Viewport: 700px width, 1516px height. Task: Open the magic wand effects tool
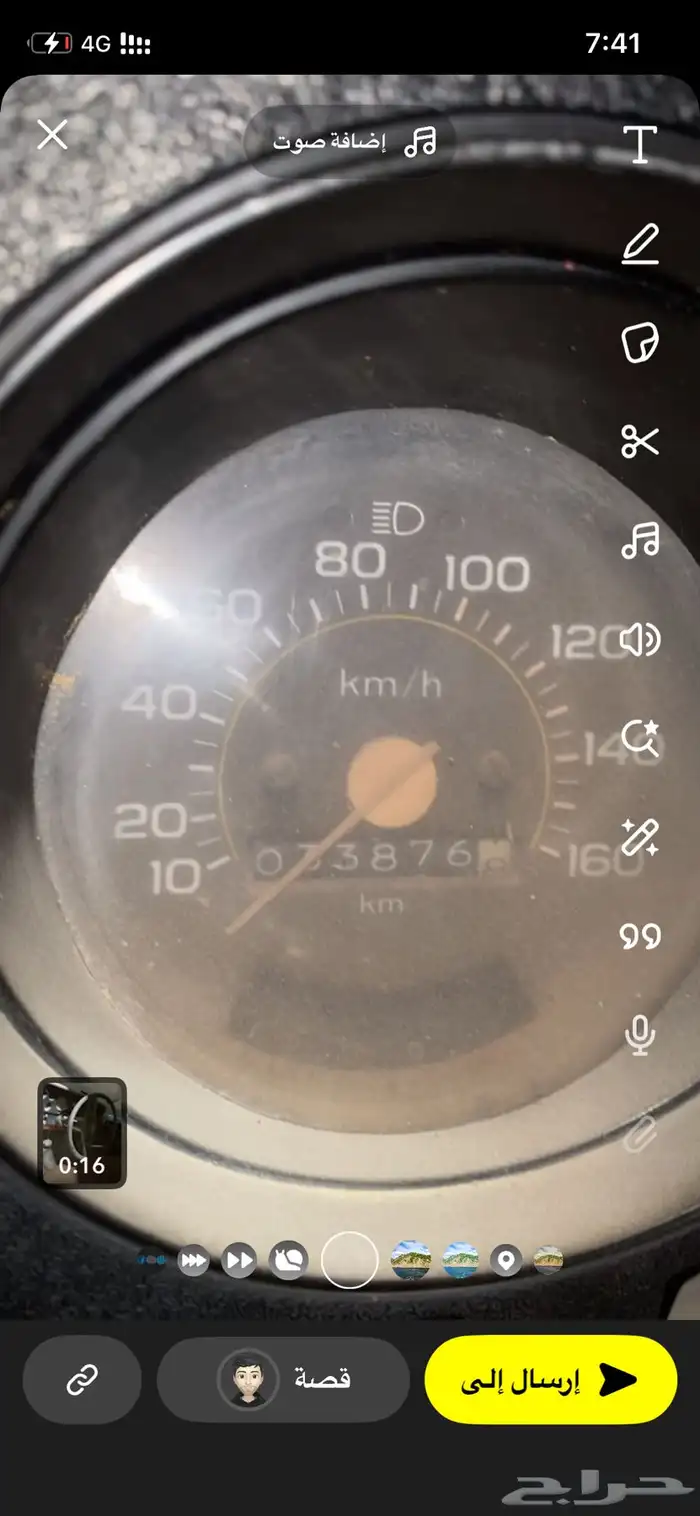pos(640,837)
